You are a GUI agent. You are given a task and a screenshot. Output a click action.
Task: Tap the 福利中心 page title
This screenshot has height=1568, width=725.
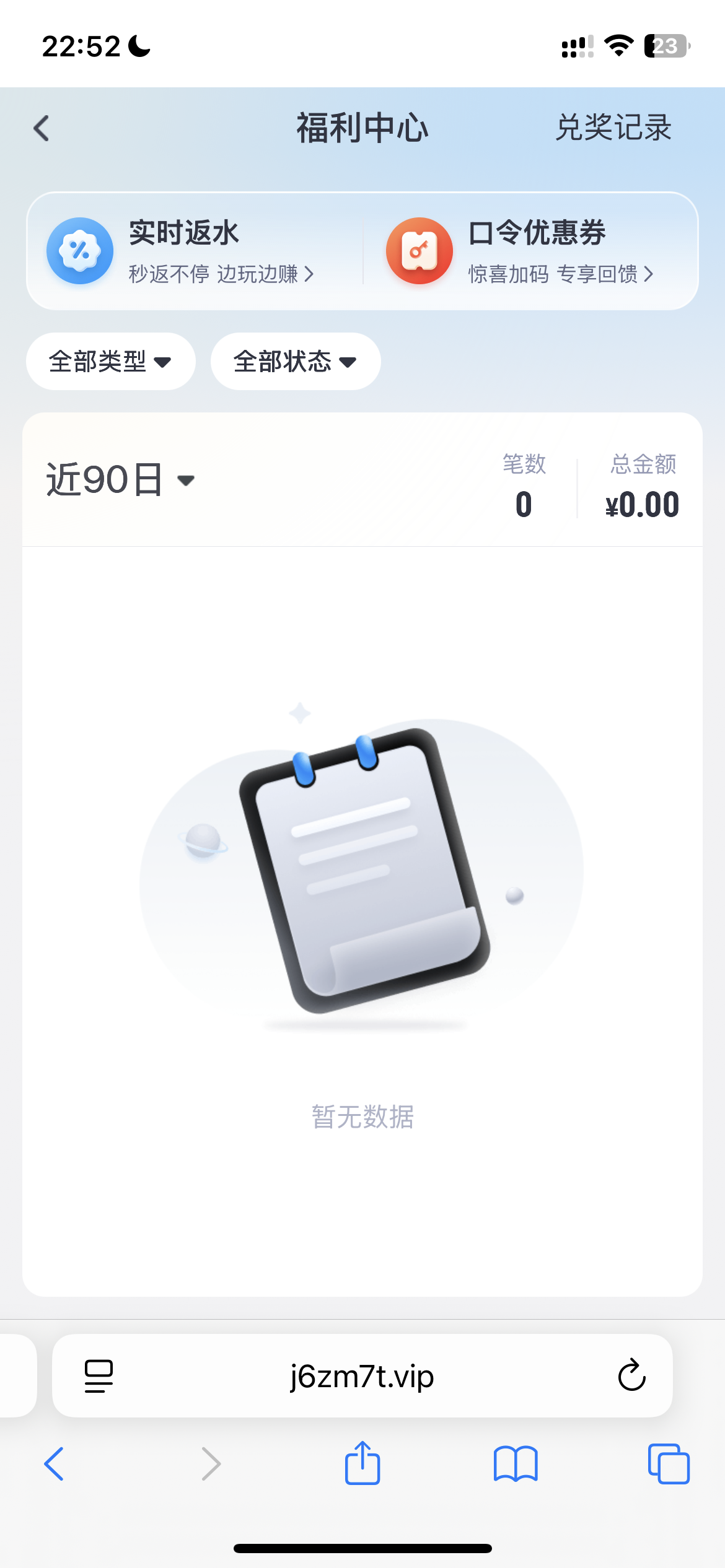point(362,128)
